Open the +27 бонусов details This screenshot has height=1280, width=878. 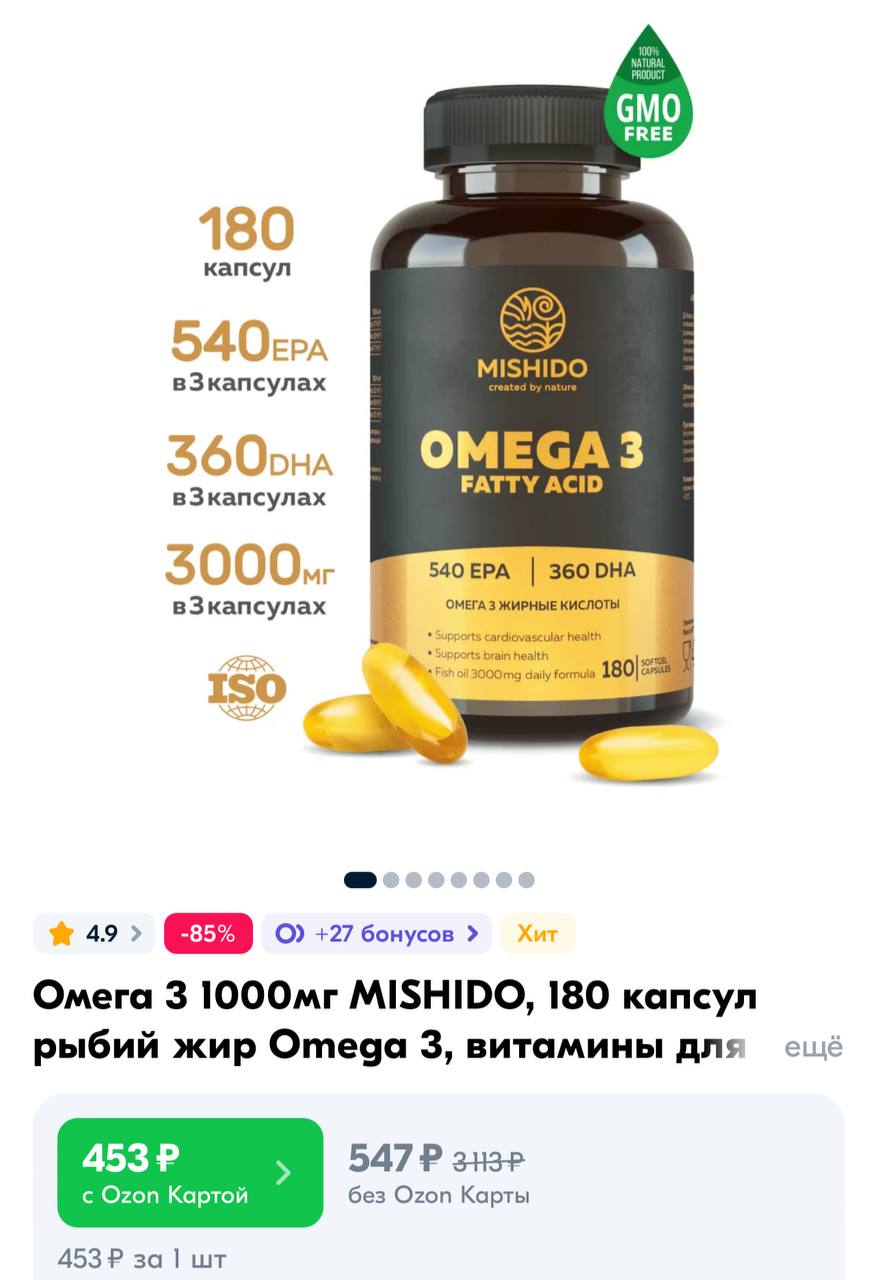pos(377,934)
